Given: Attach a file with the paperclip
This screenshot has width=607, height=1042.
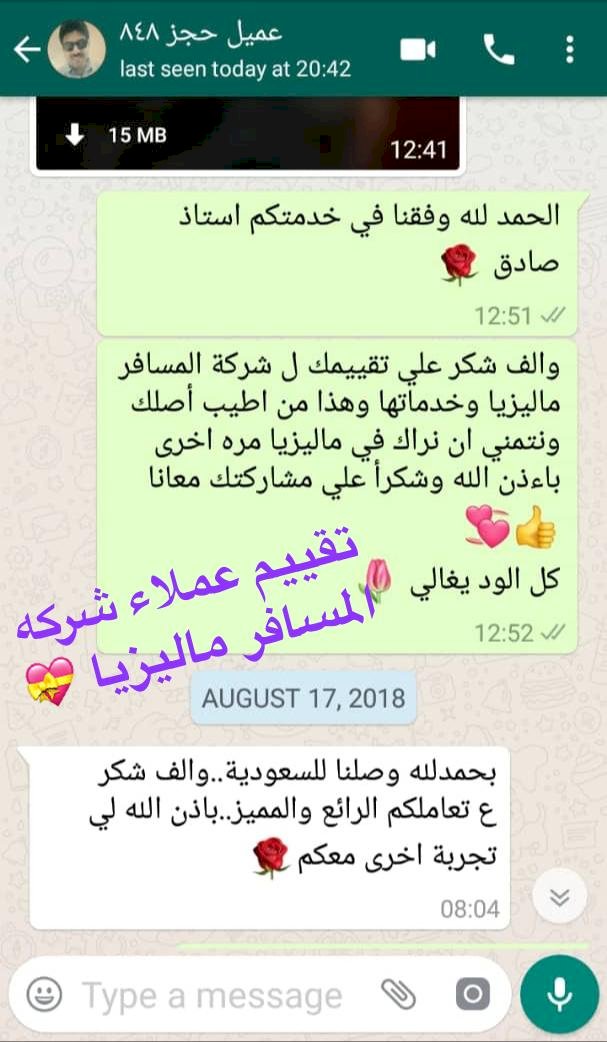Looking at the screenshot, I should pyautogui.click(x=398, y=995).
